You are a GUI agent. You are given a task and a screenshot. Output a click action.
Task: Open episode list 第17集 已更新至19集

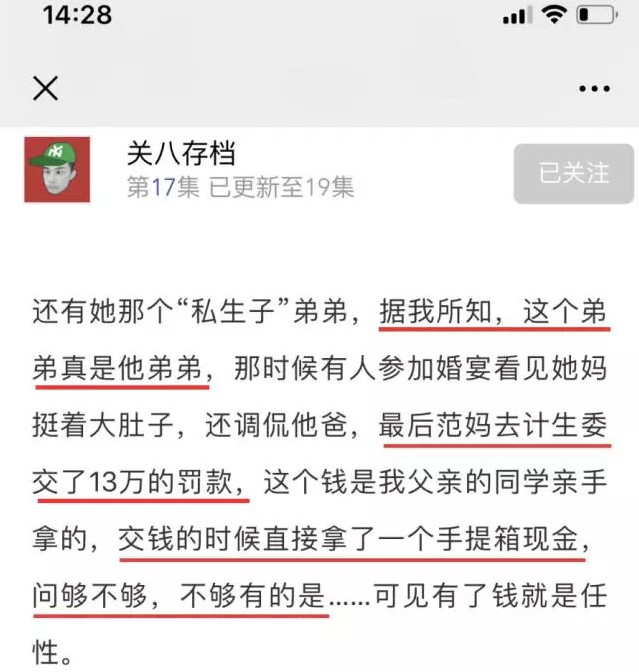click(x=240, y=188)
